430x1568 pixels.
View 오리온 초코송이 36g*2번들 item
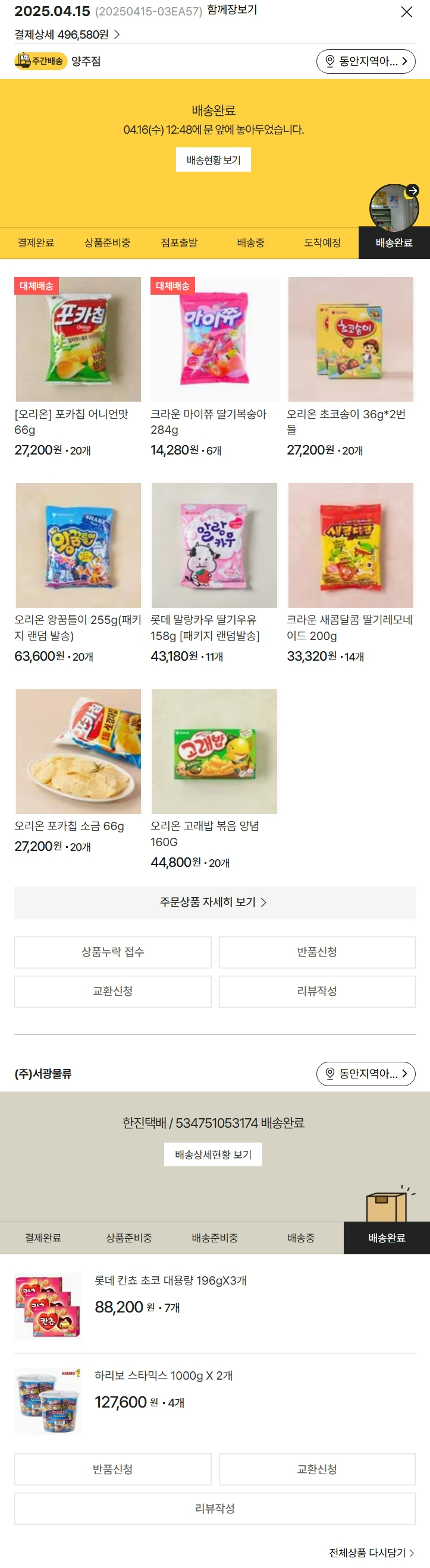[x=351, y=340]
